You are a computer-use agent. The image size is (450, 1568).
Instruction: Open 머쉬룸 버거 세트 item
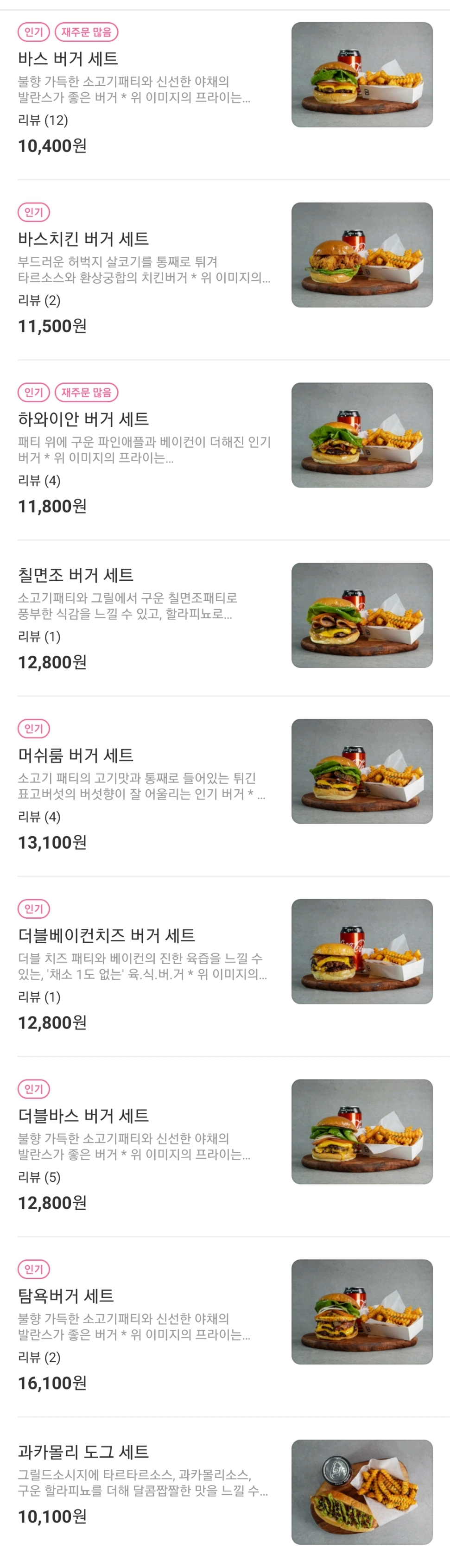coord(76,755)
